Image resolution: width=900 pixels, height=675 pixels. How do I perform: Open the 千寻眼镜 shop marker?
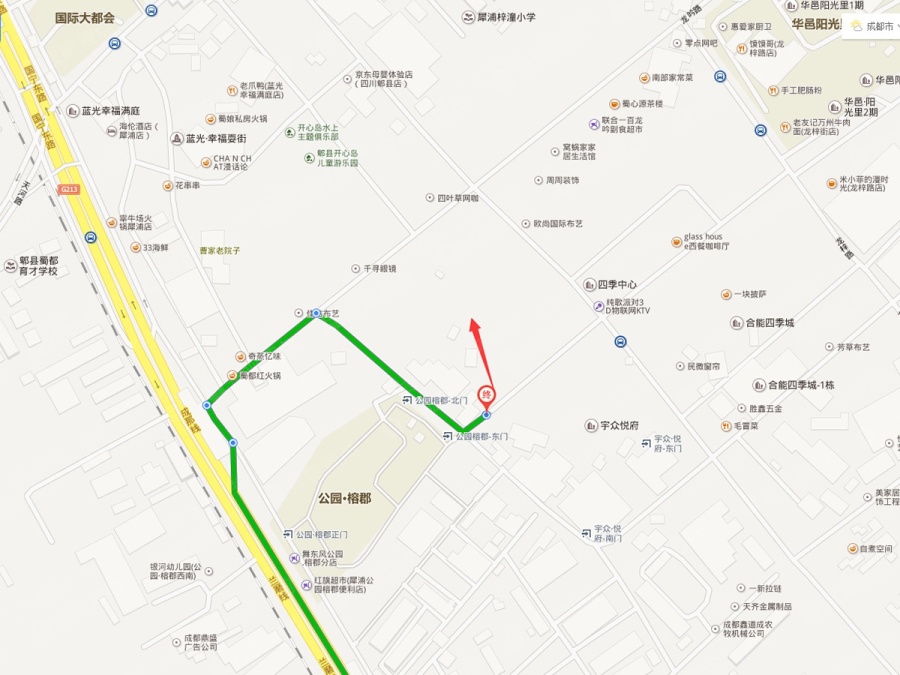point(355,269)
